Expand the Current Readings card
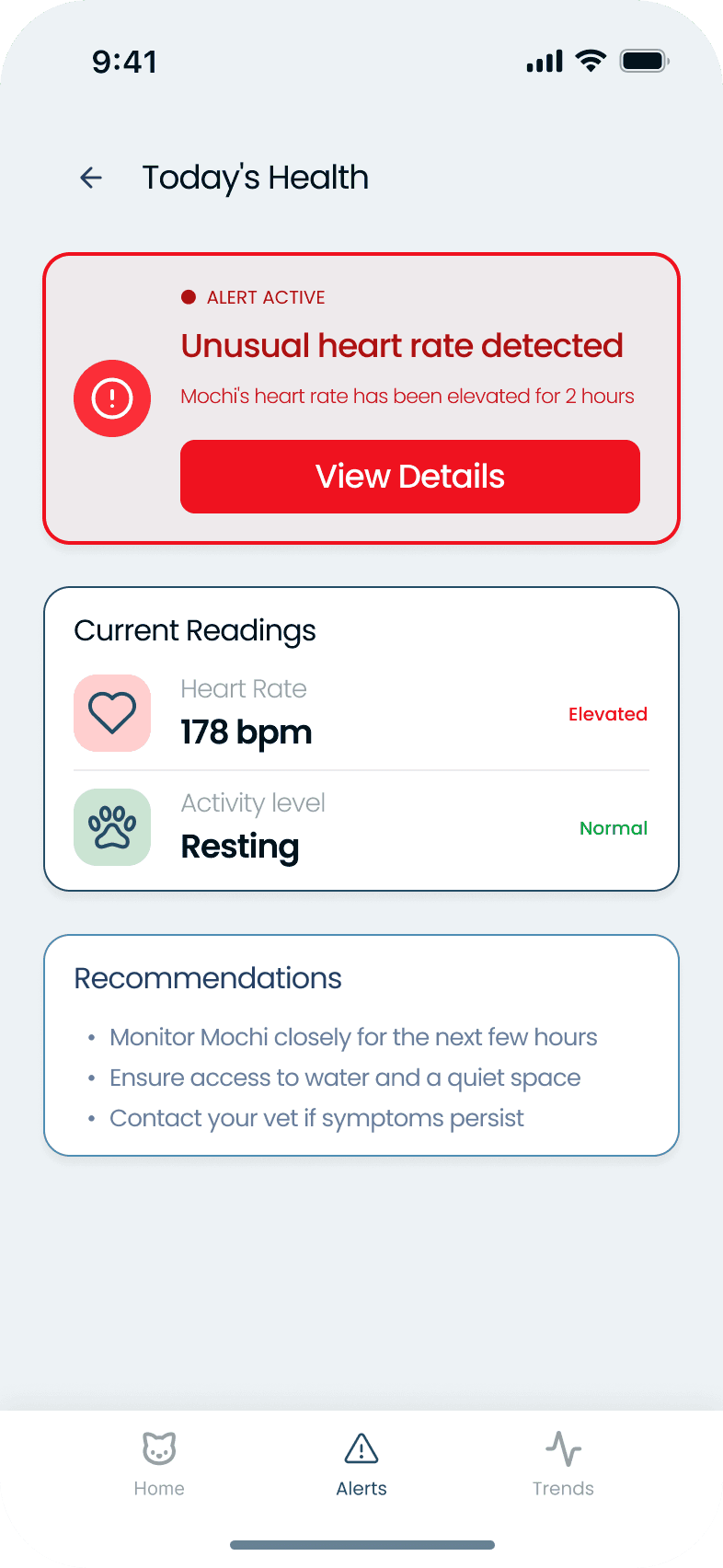723x1568 pixels. pos(361,738)
